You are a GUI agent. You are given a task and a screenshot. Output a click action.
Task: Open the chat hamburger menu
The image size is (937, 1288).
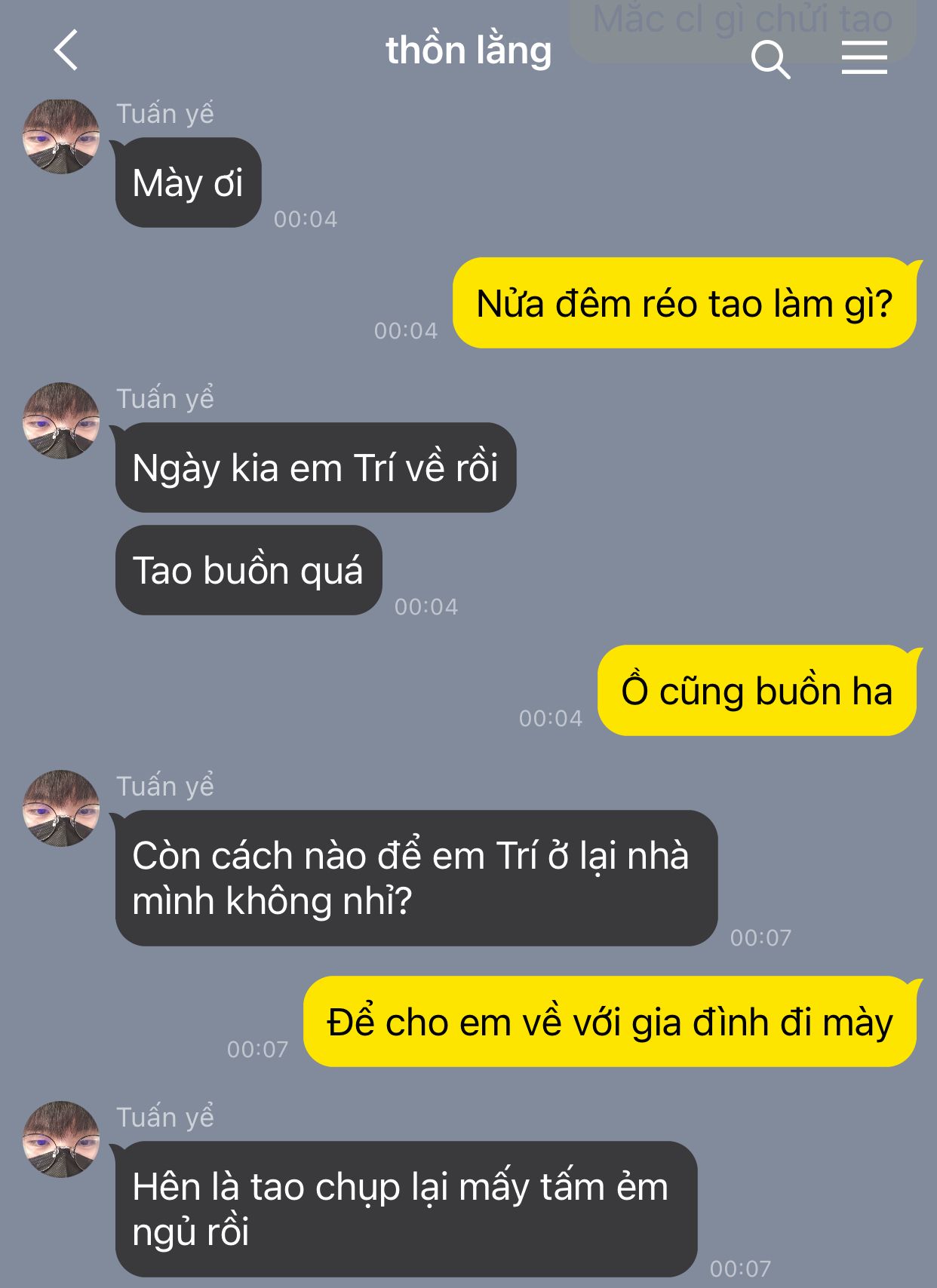coord(864,58)
